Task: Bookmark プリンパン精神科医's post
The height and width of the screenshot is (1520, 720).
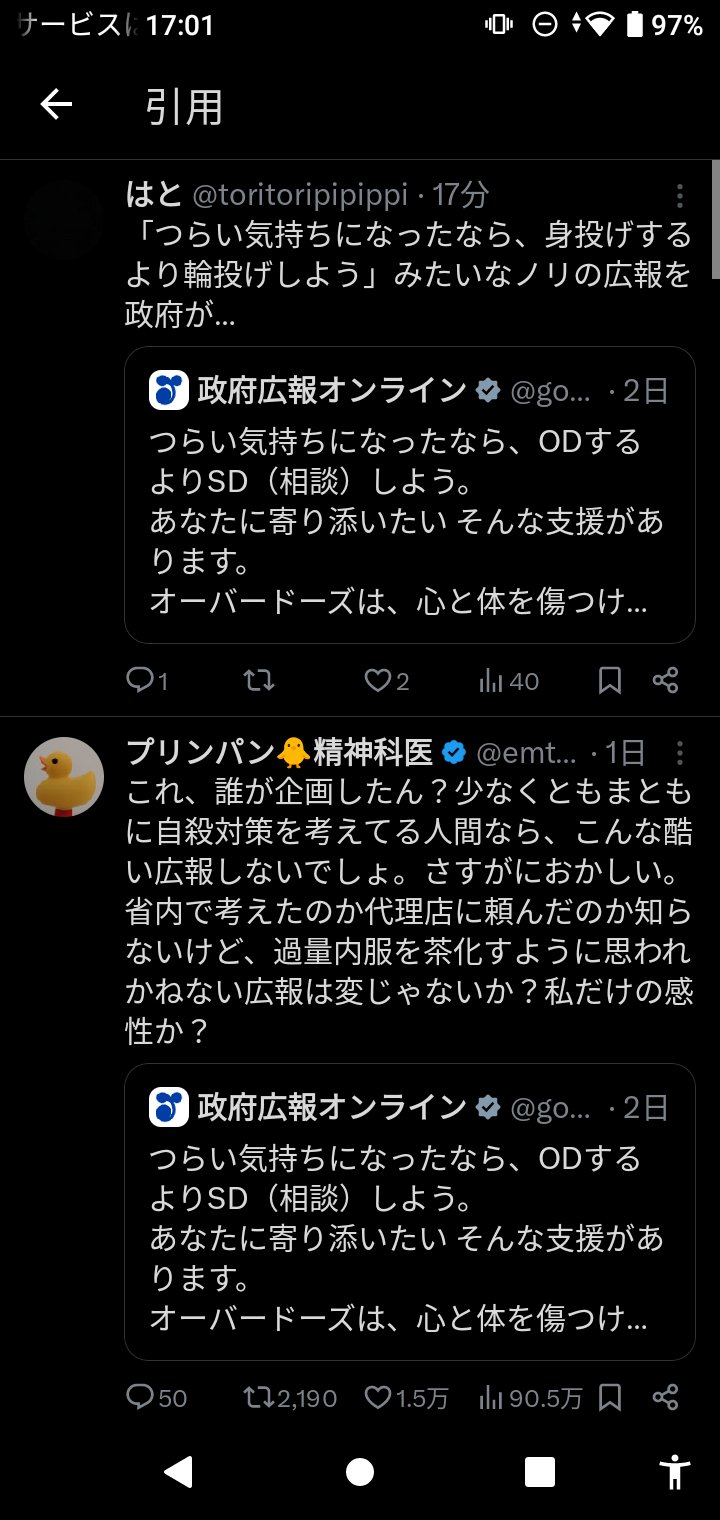Action: pos(610,1397)
